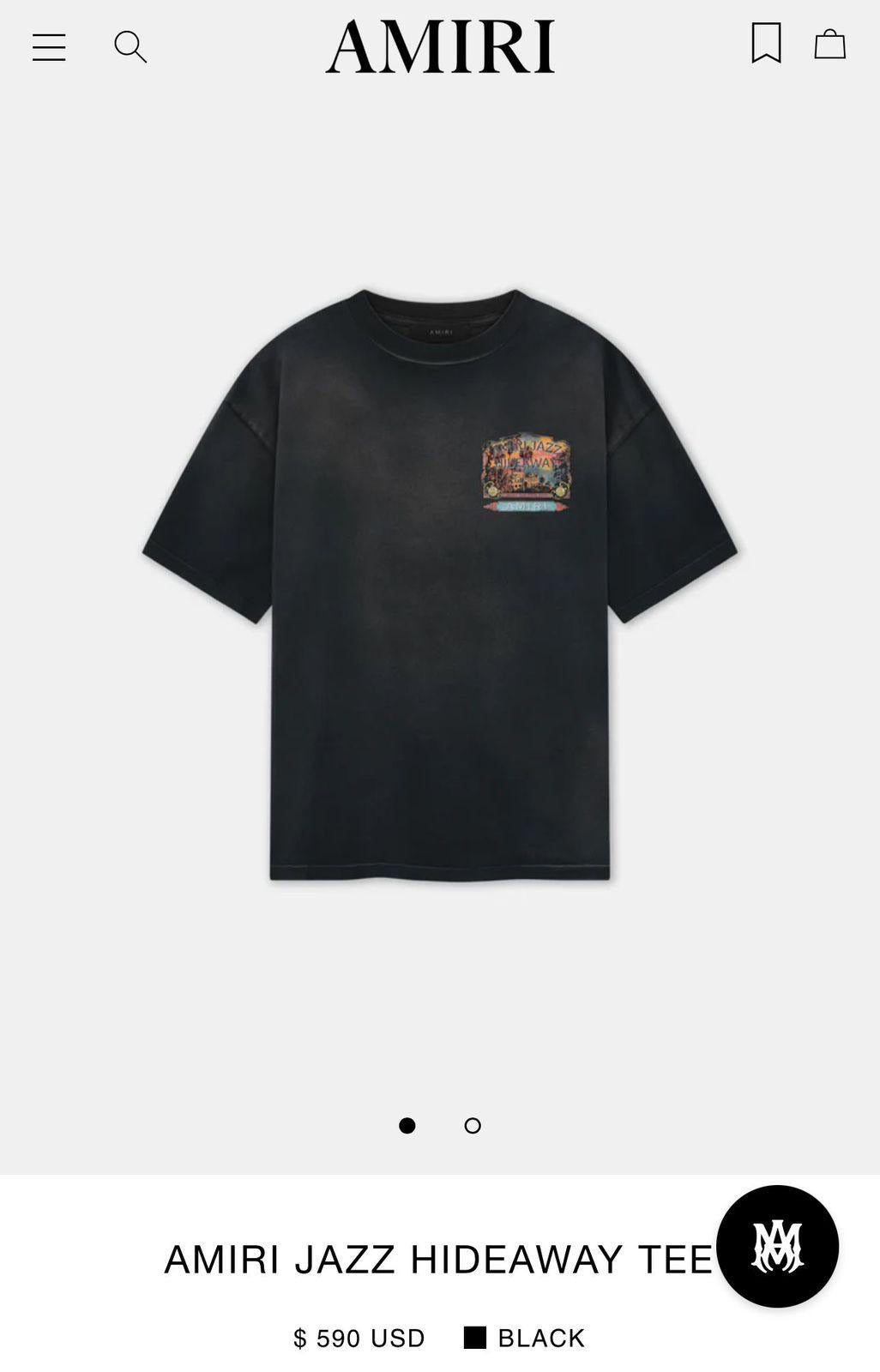Tap the round MA monogram floating button
The width and height of the screenshot is (880, 1372).
(777, 1246)
